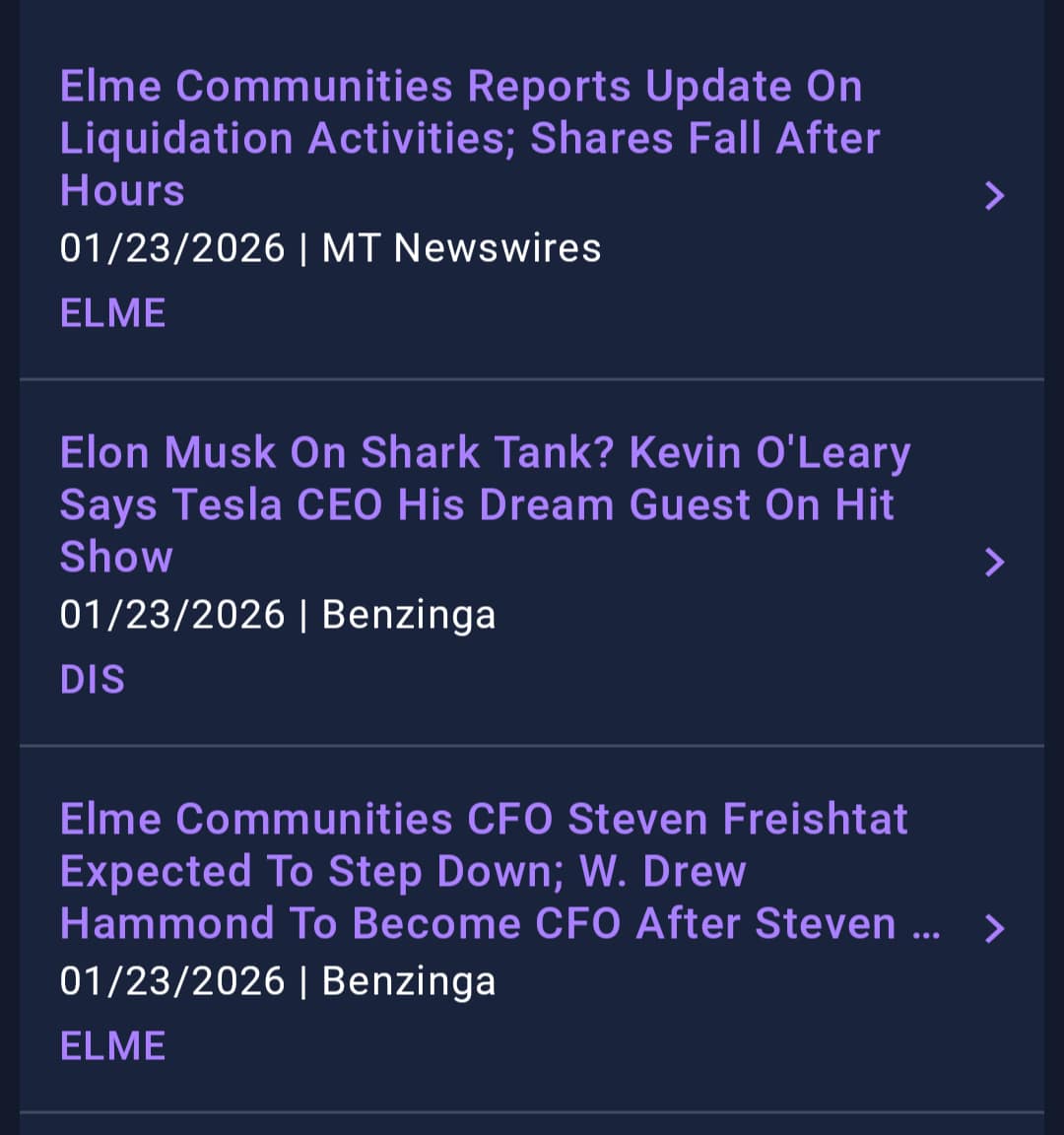Open the Elme liquidation activities headline

pos(461,138)
